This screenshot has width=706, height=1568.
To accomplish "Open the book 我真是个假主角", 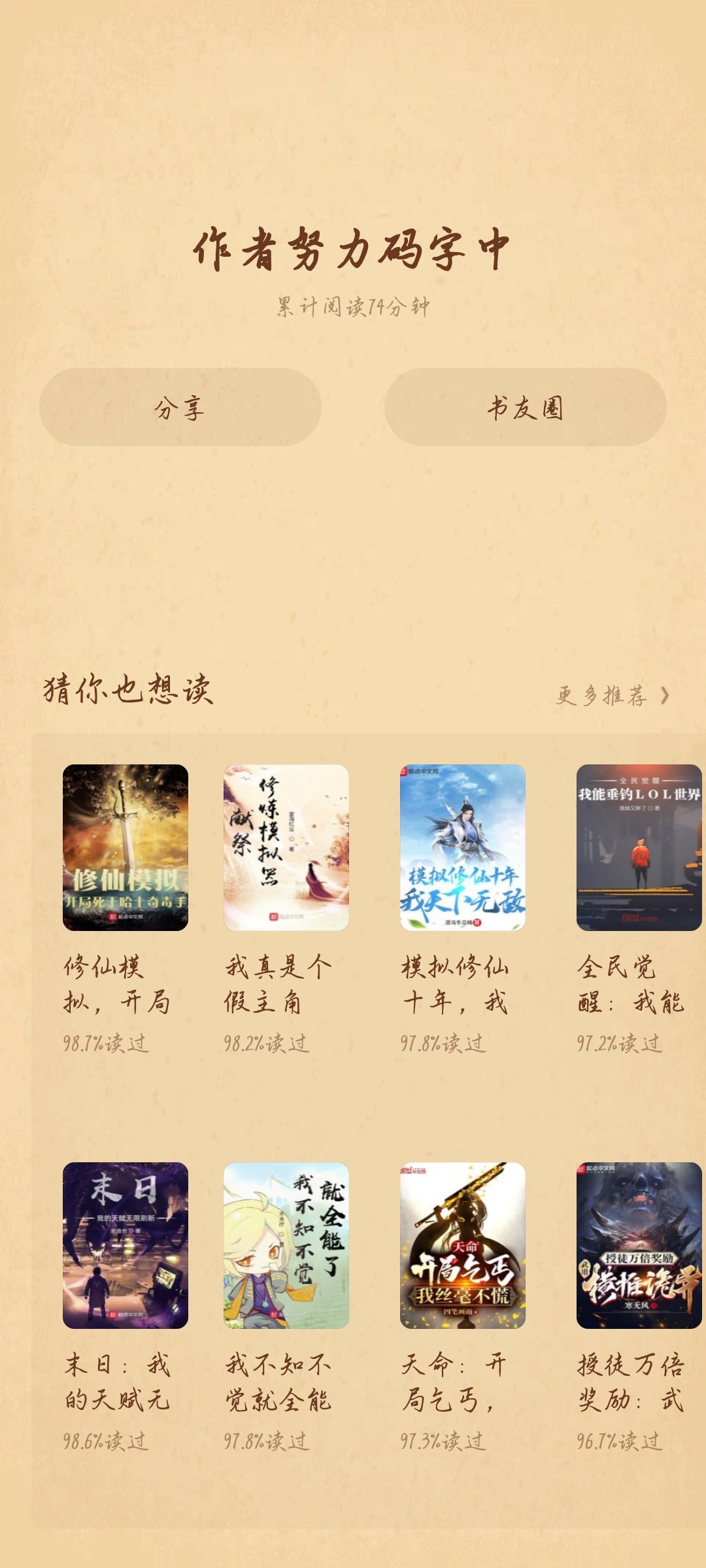I will 286,847.
